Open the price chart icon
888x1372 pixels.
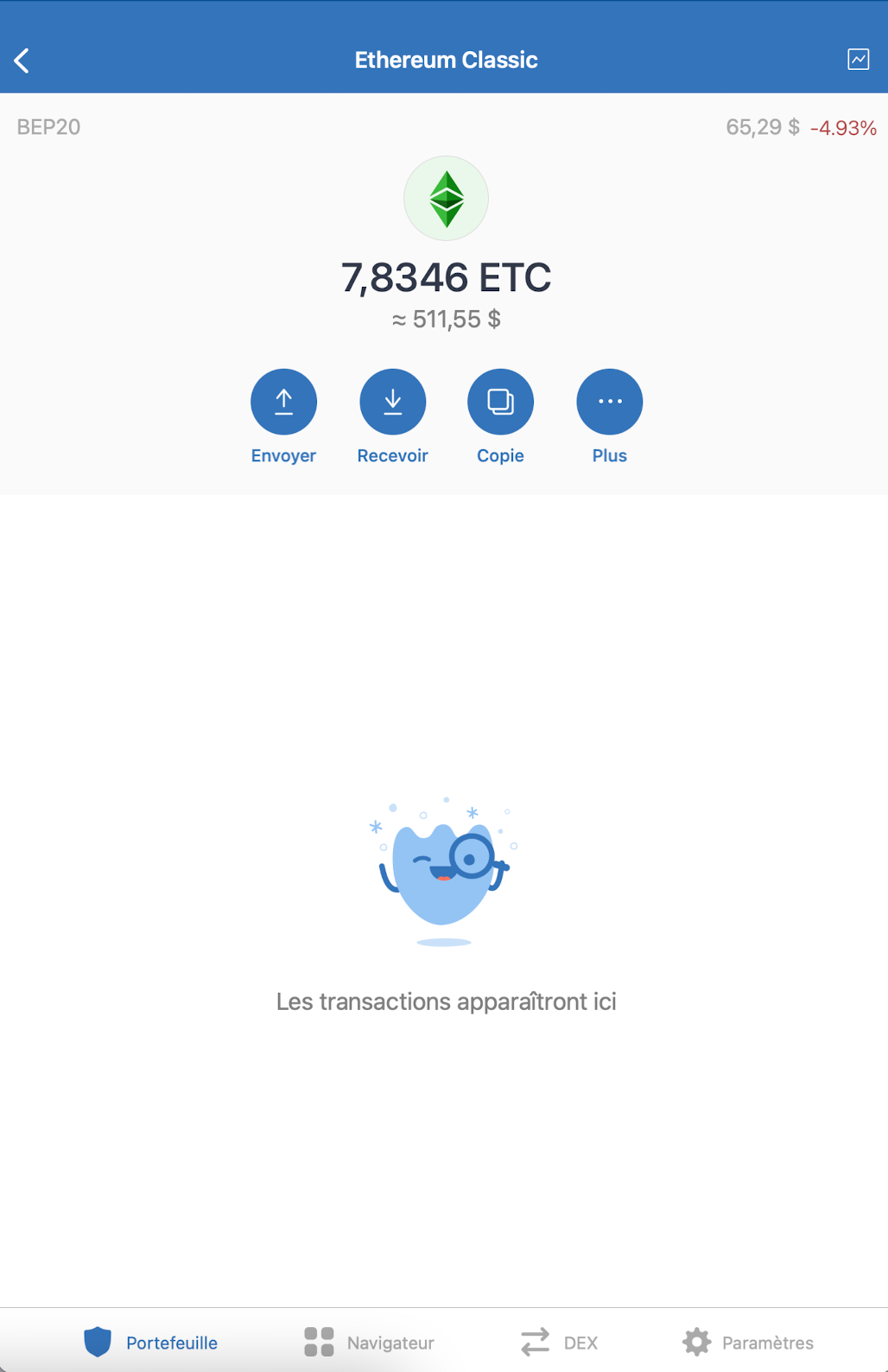coord(858,60)
